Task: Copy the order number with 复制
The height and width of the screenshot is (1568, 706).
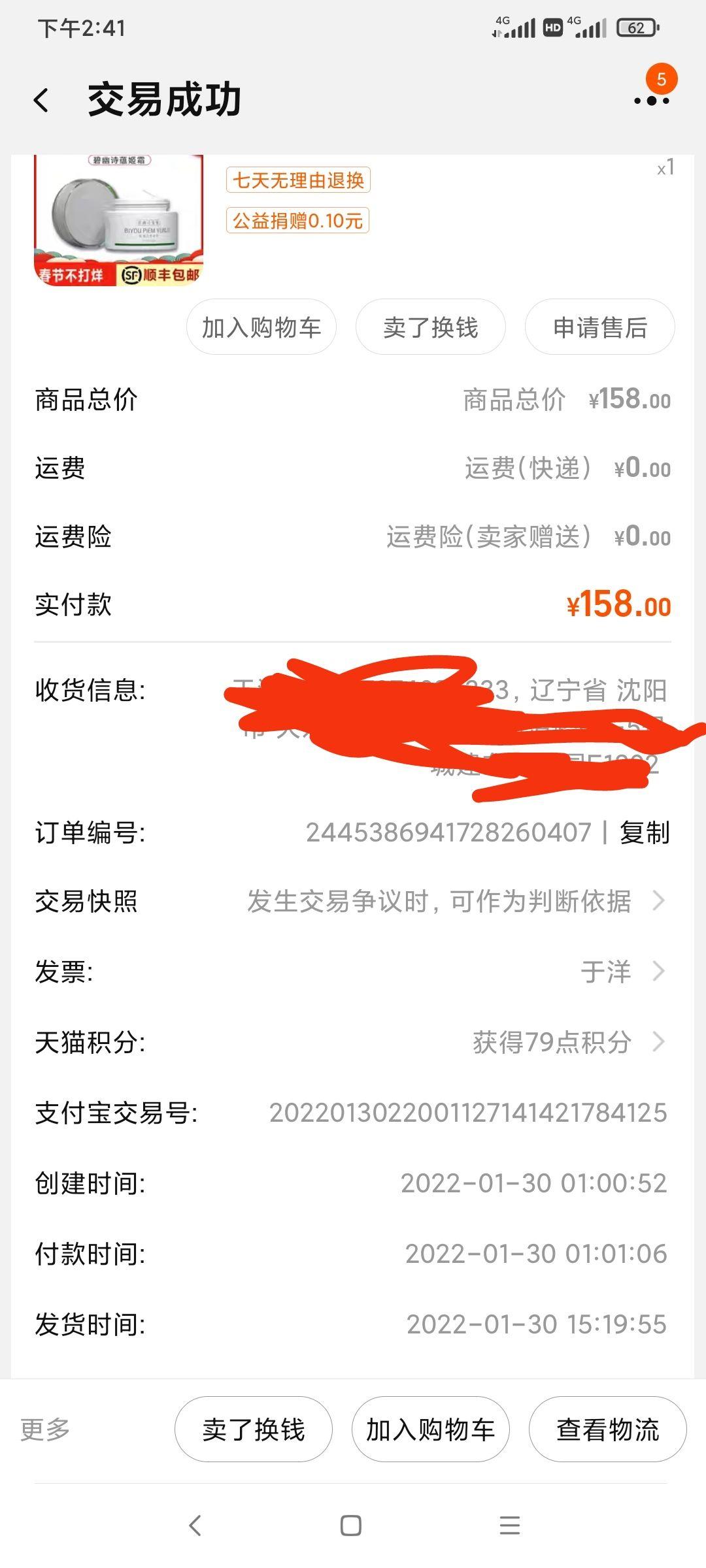Action: (645, 832)
